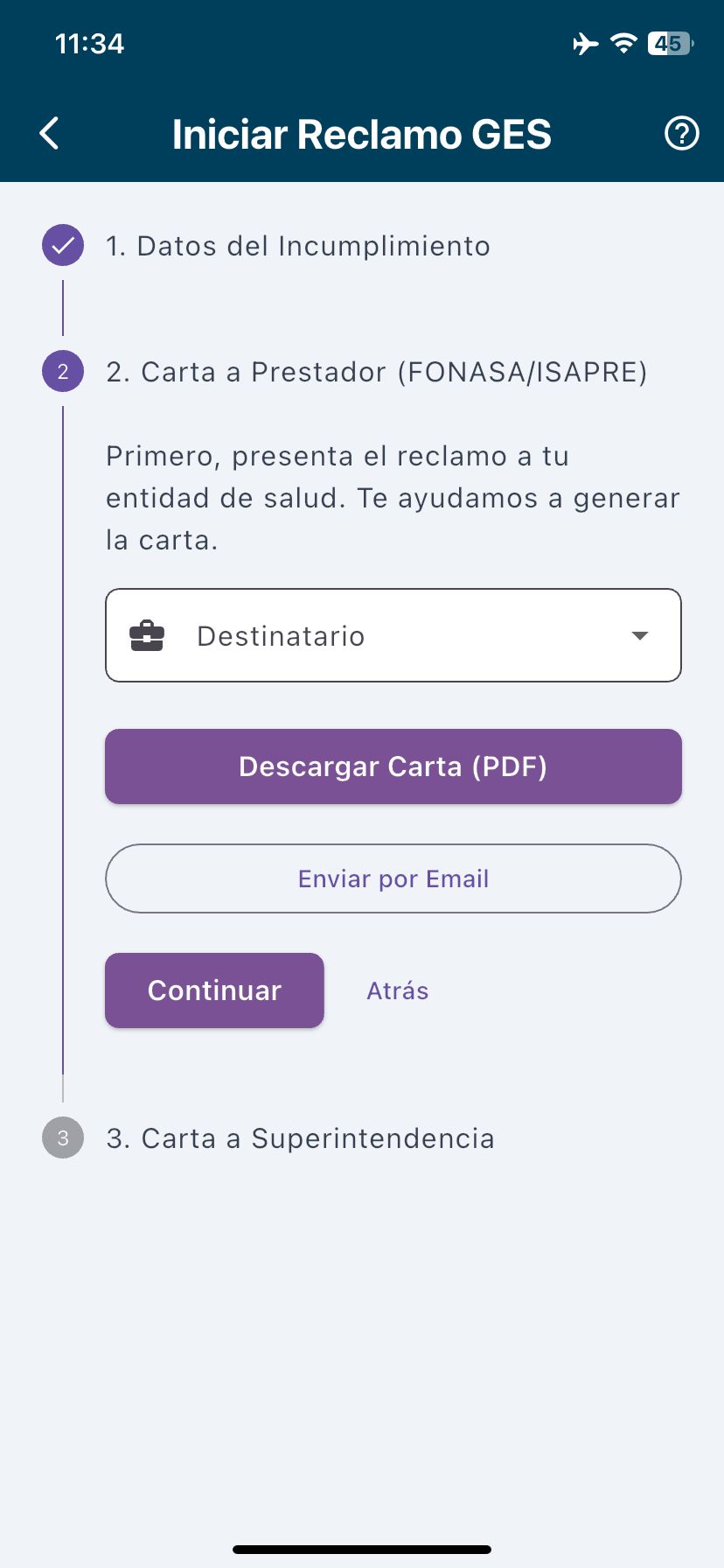This screenshot has width=724, height=1568.
Task: Click the airplane mode icon in status bar
Action: click(584, 43)
